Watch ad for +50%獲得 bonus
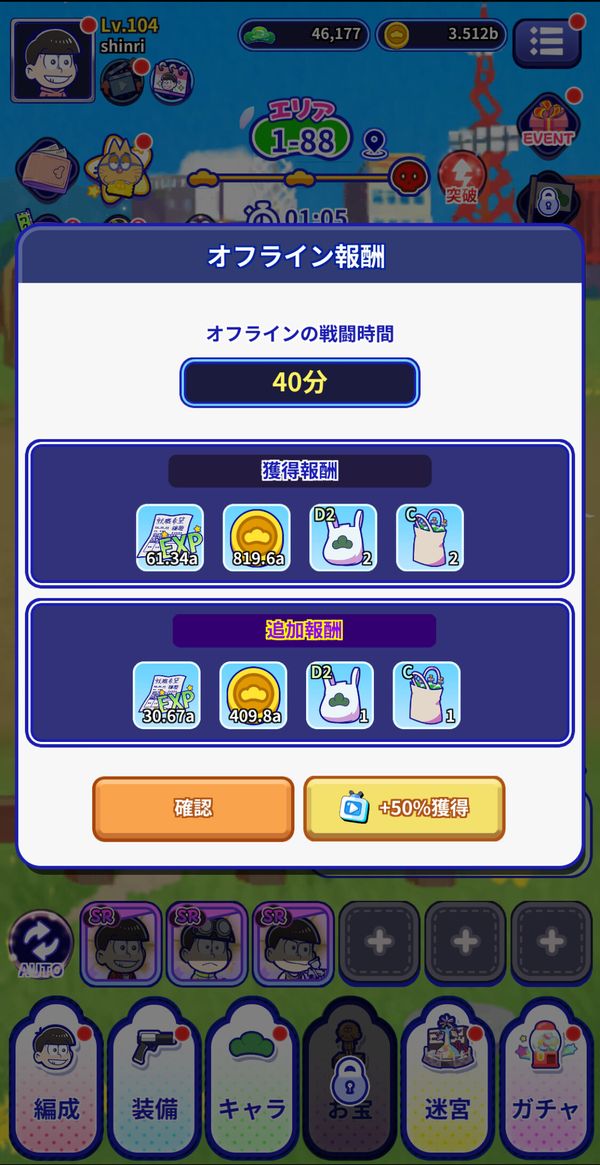The image size is (600, 1165). (404, 808)
